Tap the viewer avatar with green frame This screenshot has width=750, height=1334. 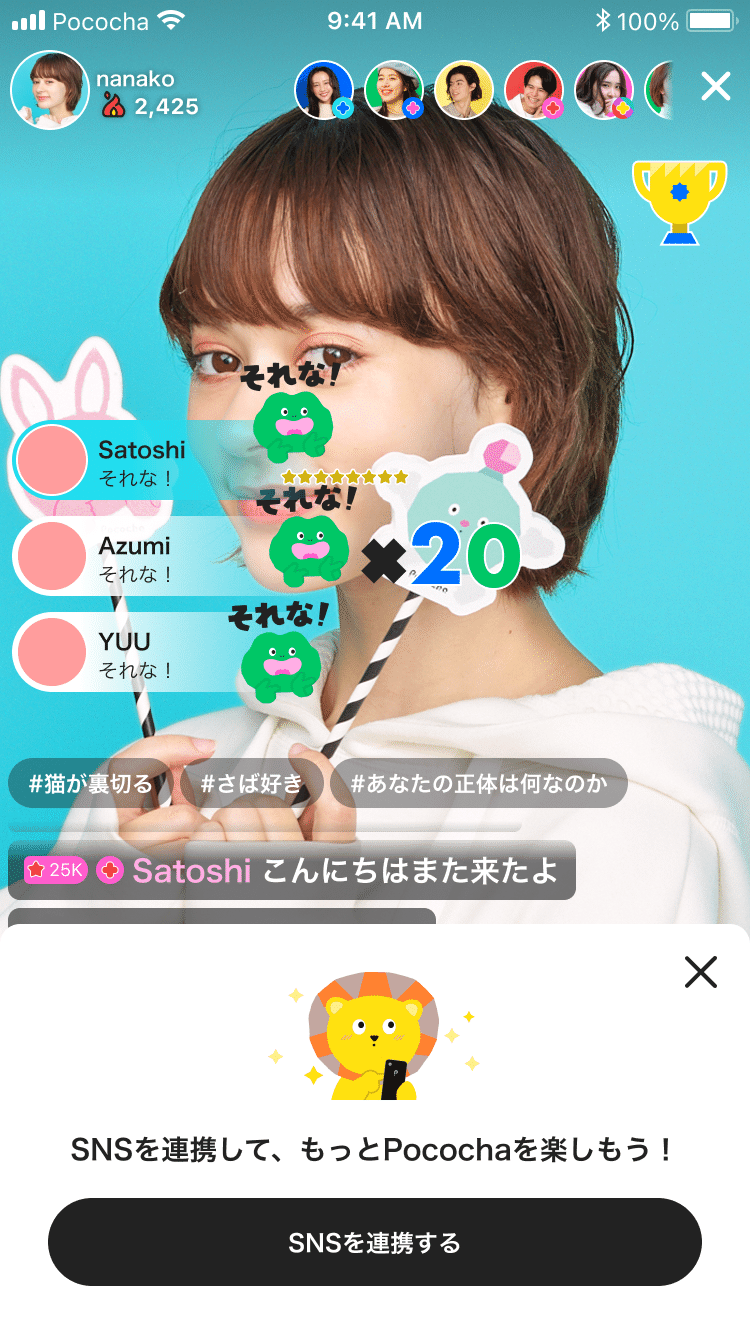coord(395,89)
